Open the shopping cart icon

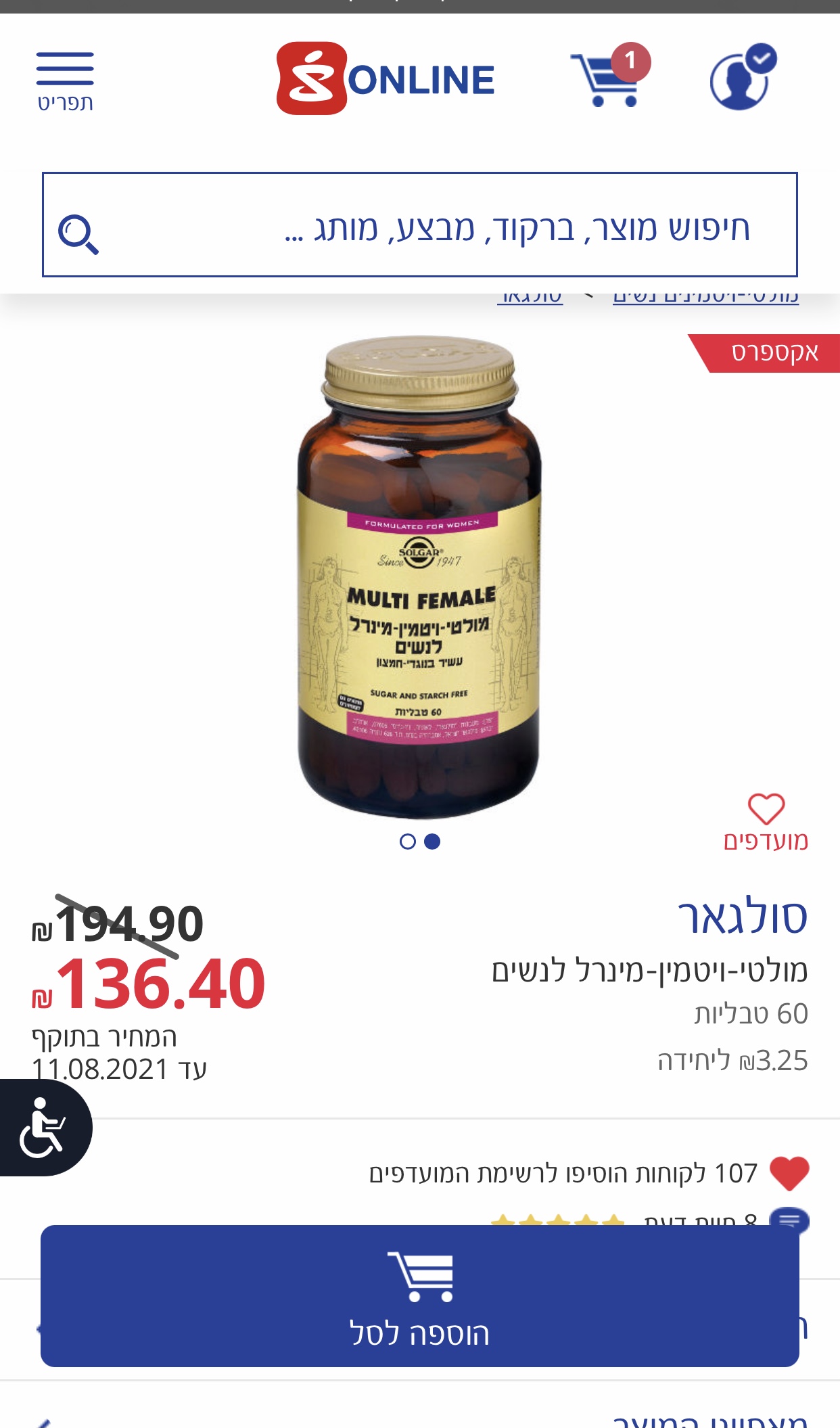tap(607, 78)
